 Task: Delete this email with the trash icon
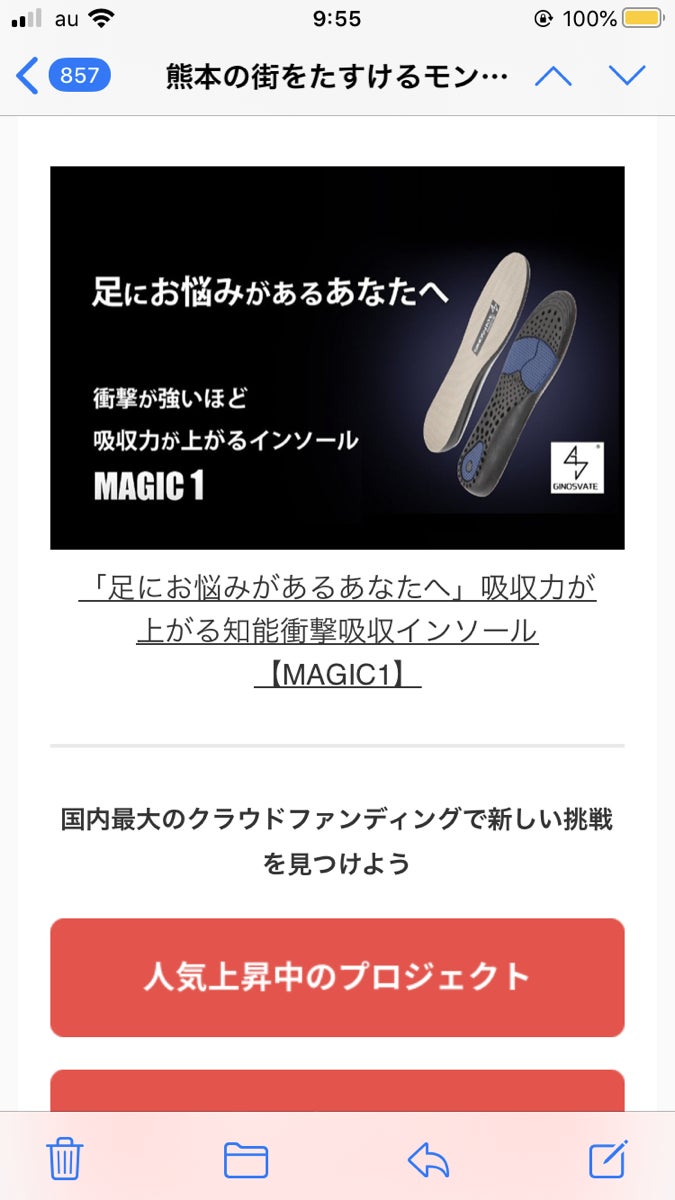point(65,1159)
